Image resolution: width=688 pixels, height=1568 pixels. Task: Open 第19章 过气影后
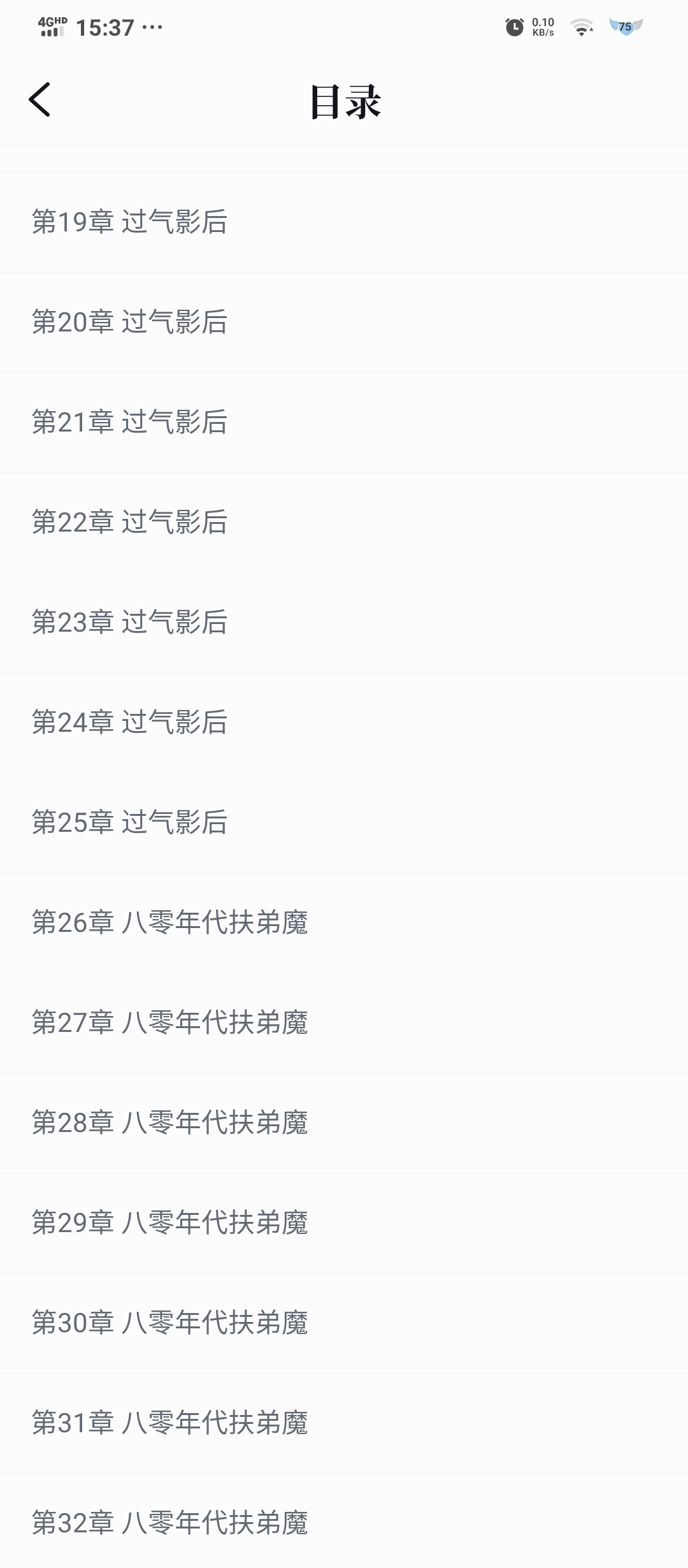130,222
